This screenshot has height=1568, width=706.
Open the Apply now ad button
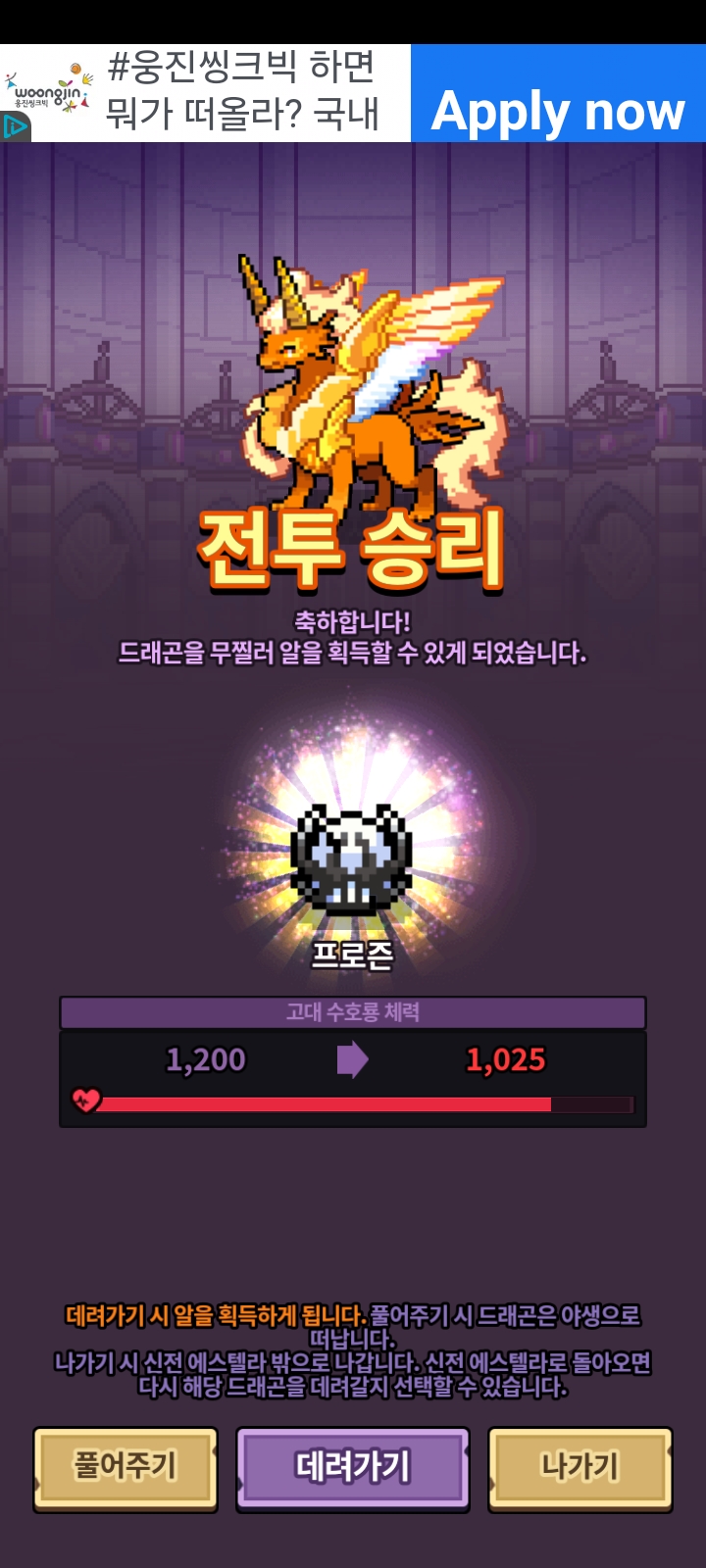point(558,111)
